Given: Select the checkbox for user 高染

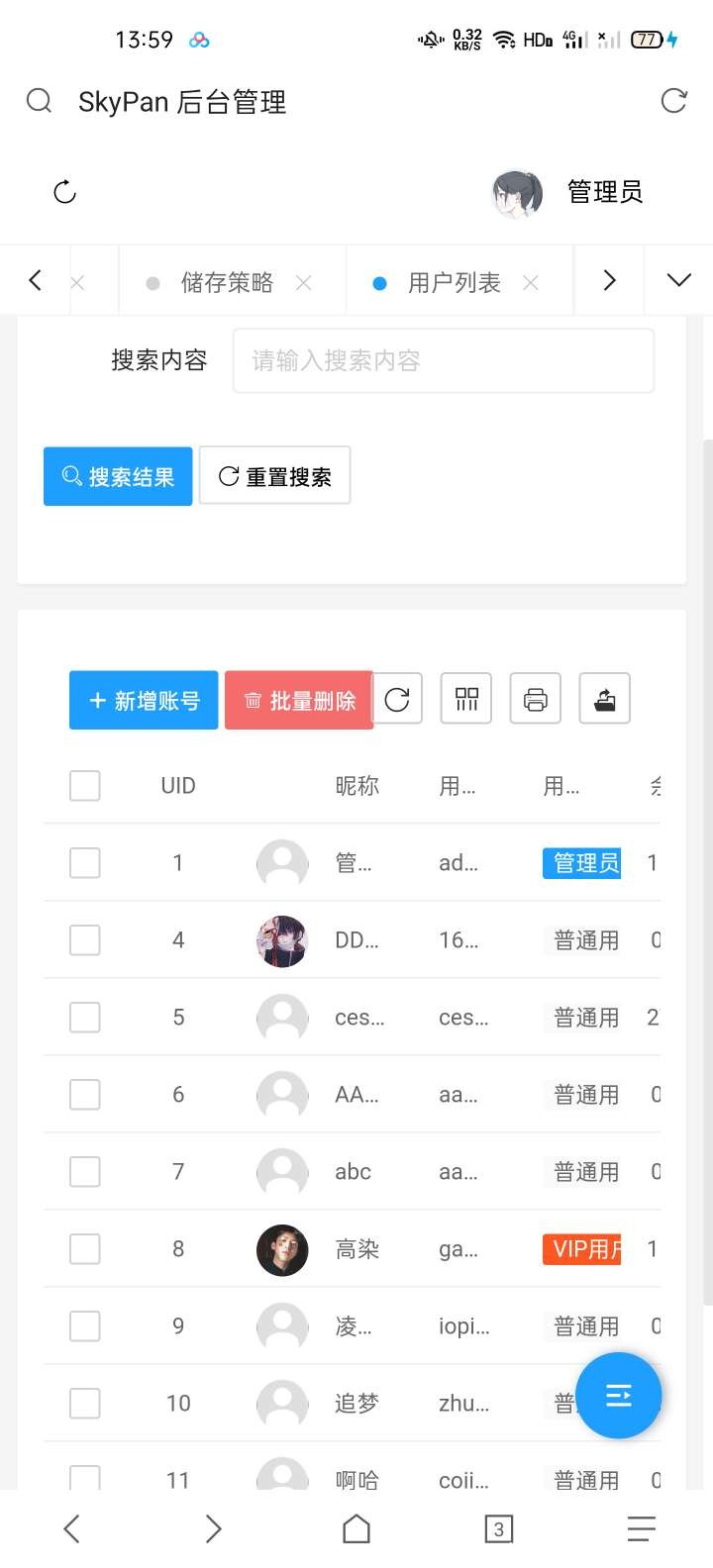Looking at the screenshot, I should [x=84, y=1248].
